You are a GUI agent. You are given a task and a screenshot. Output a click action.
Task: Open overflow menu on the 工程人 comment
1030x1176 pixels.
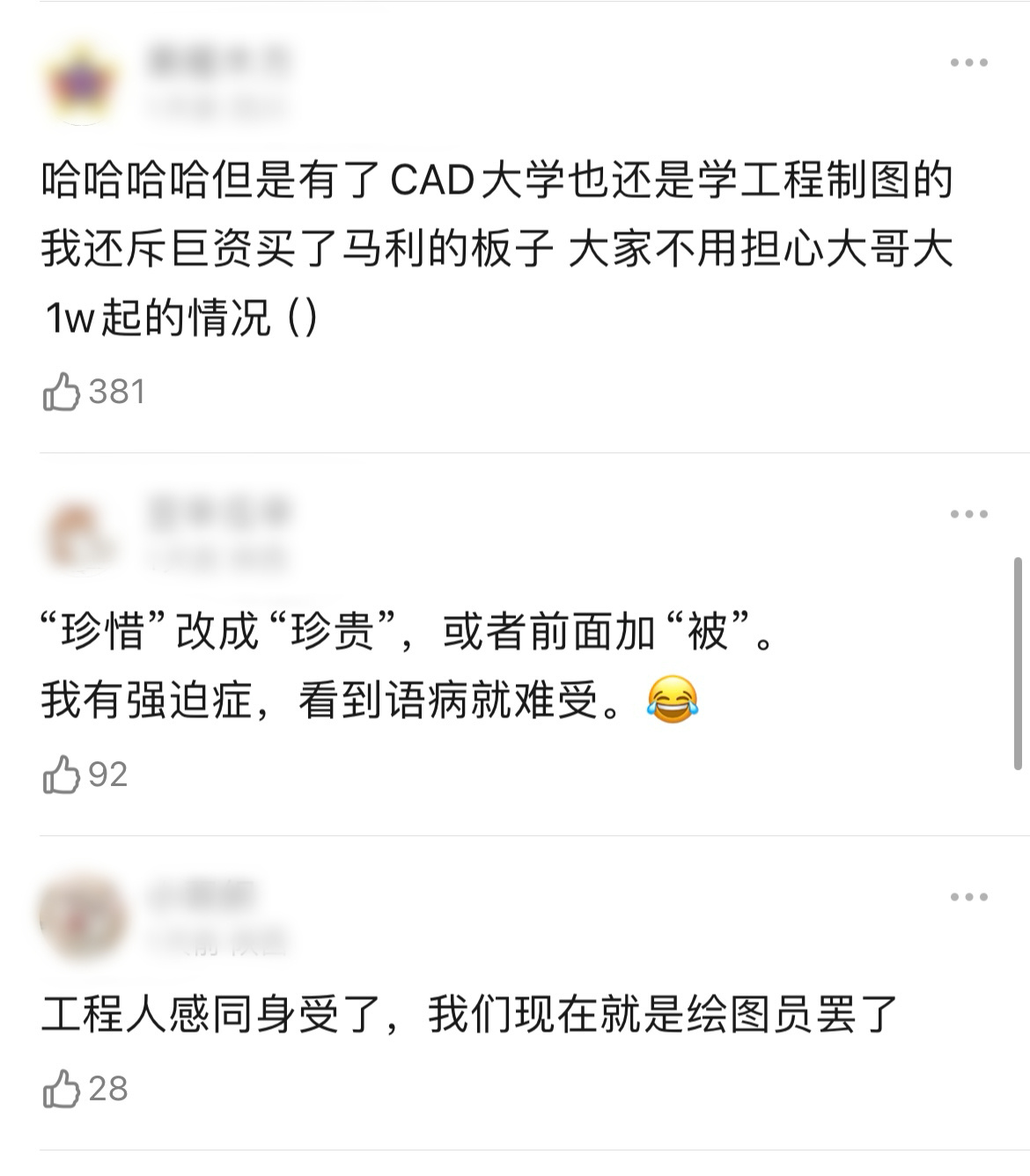click(968, 897)
